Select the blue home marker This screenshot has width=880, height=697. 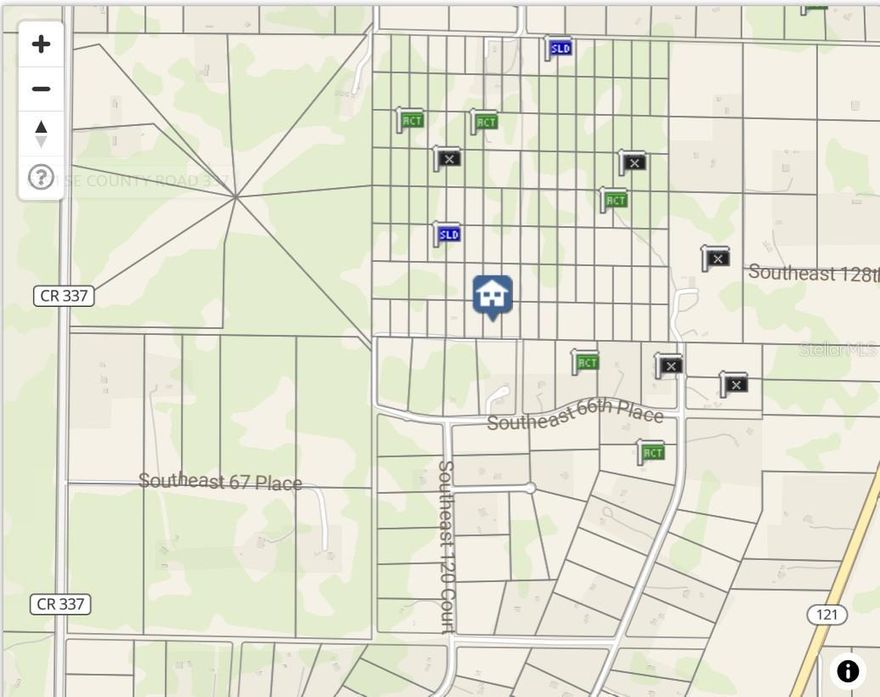492,295
